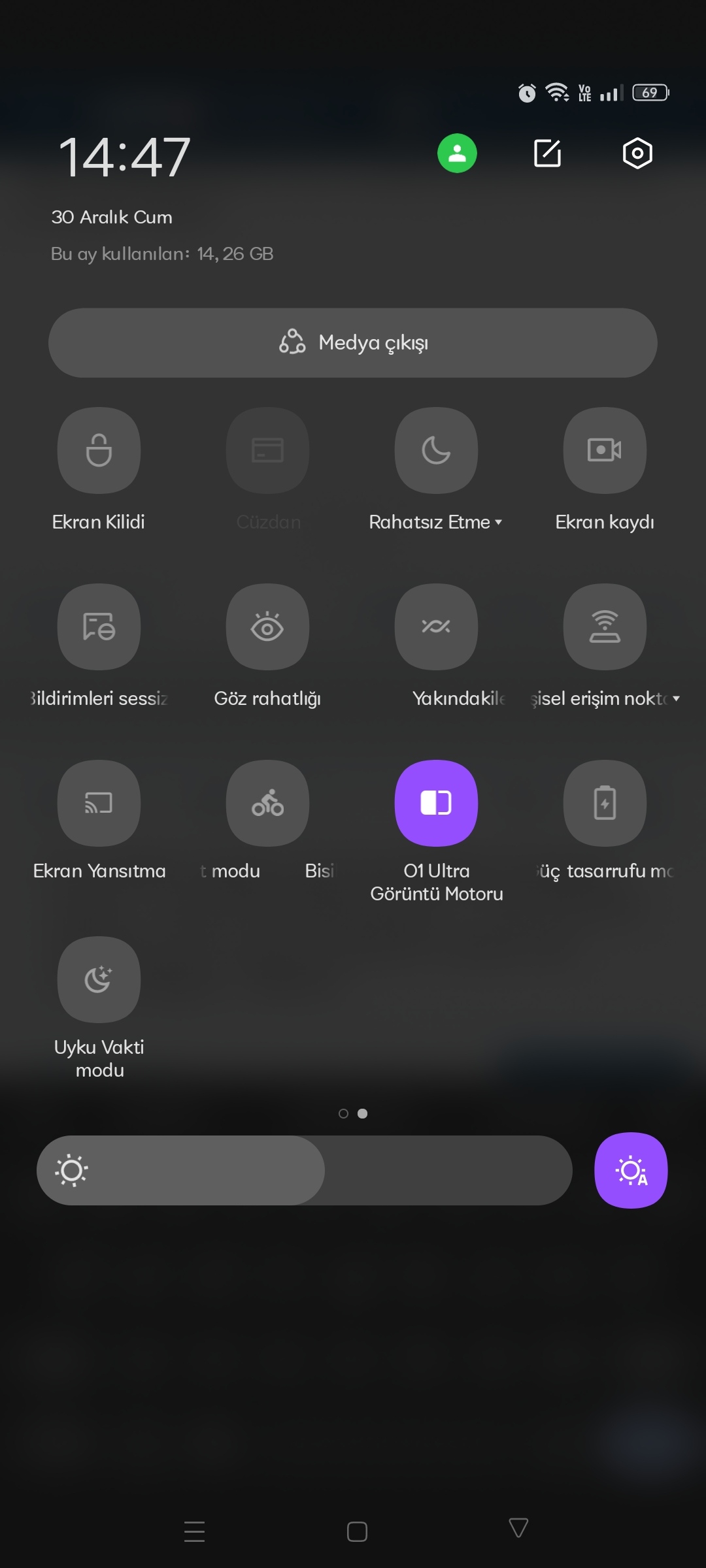Turn off auto brightness button

631,1170
